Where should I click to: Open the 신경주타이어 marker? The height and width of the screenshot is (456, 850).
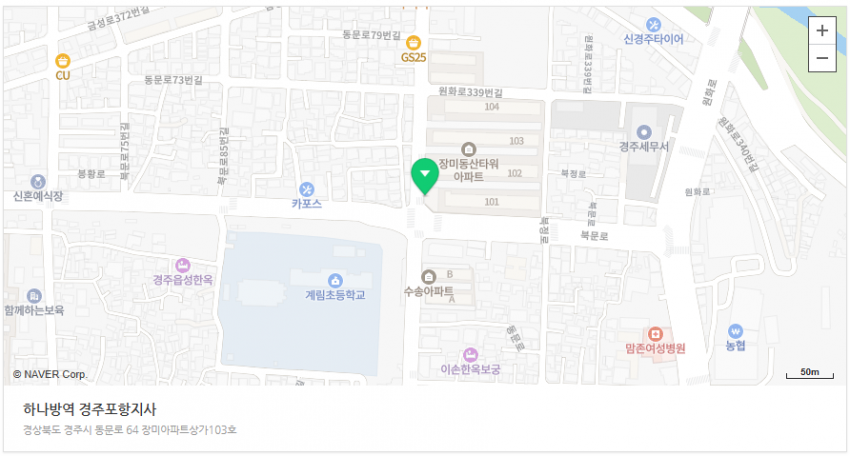(654, 24)
